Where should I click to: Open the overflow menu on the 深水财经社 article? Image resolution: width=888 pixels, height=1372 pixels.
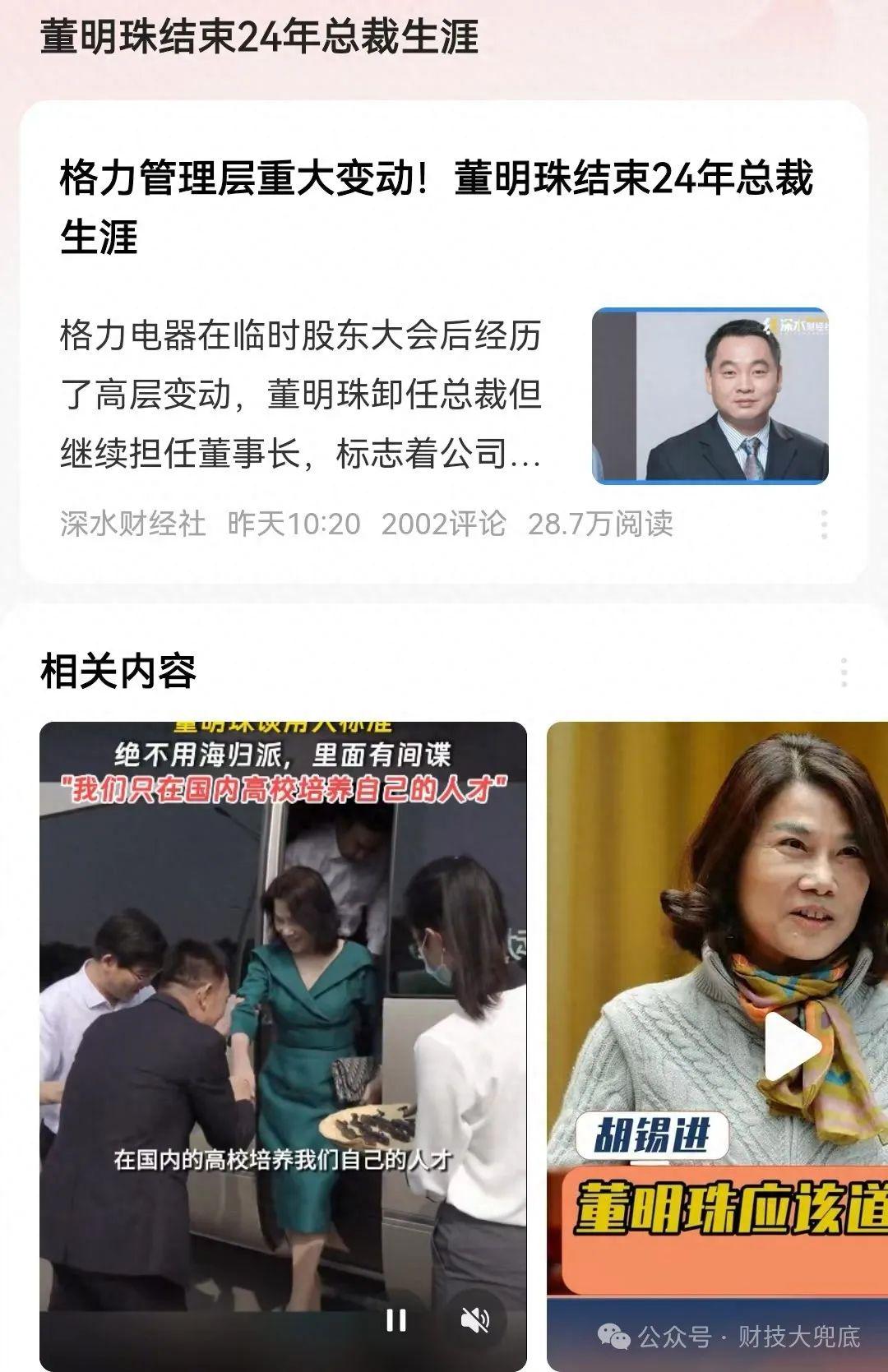tap(824, 524)
